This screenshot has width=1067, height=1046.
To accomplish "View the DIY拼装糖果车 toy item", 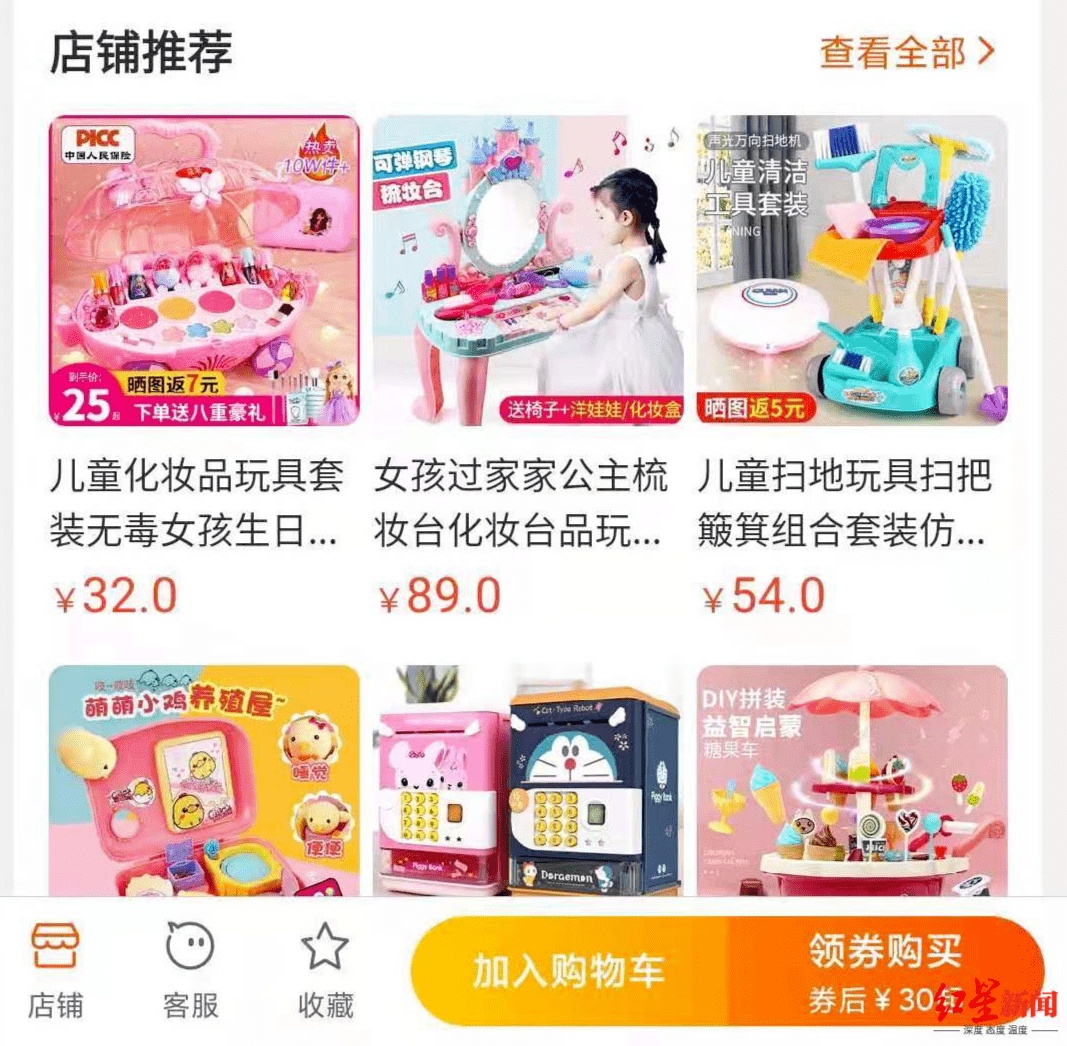I will (x=852, y=780).
